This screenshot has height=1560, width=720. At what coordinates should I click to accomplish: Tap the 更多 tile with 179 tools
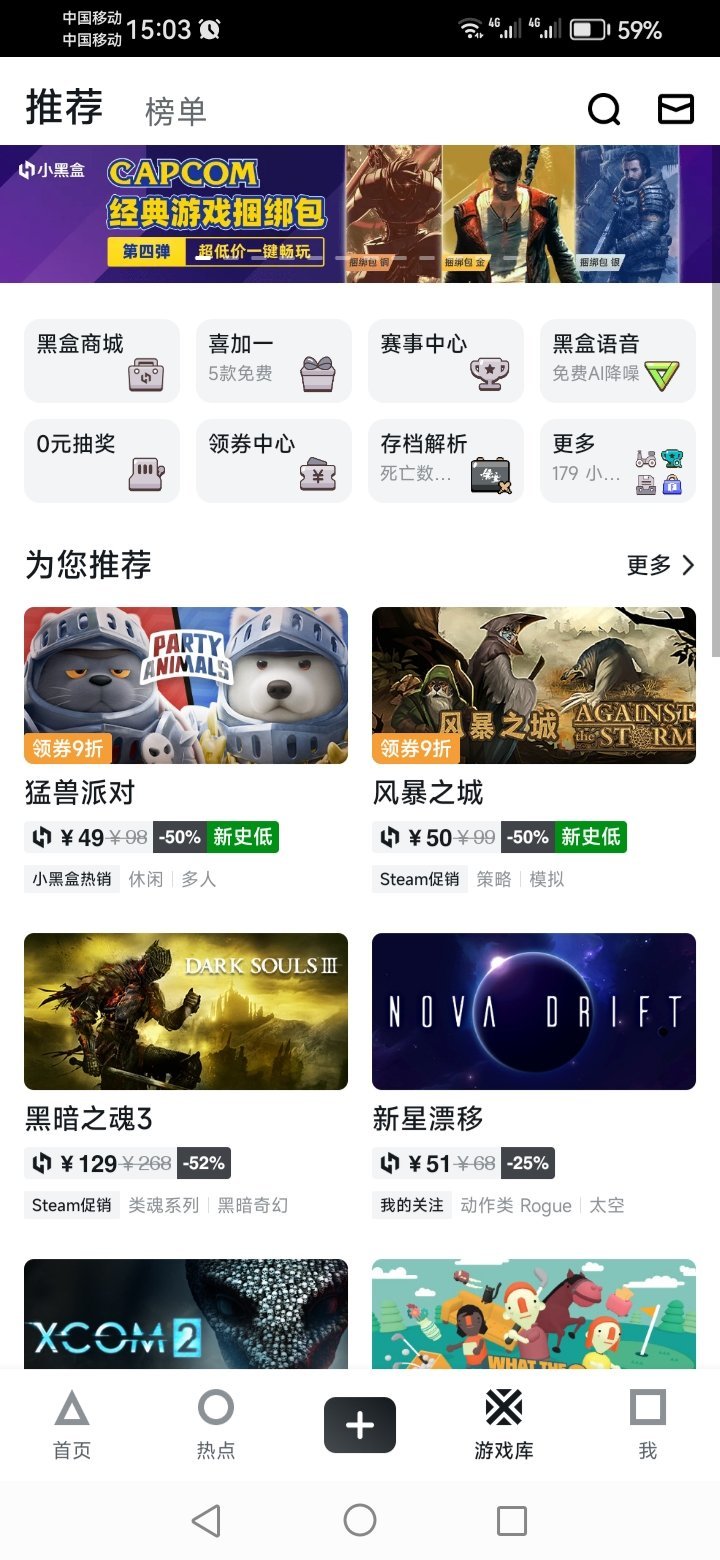tap(618, 461)
